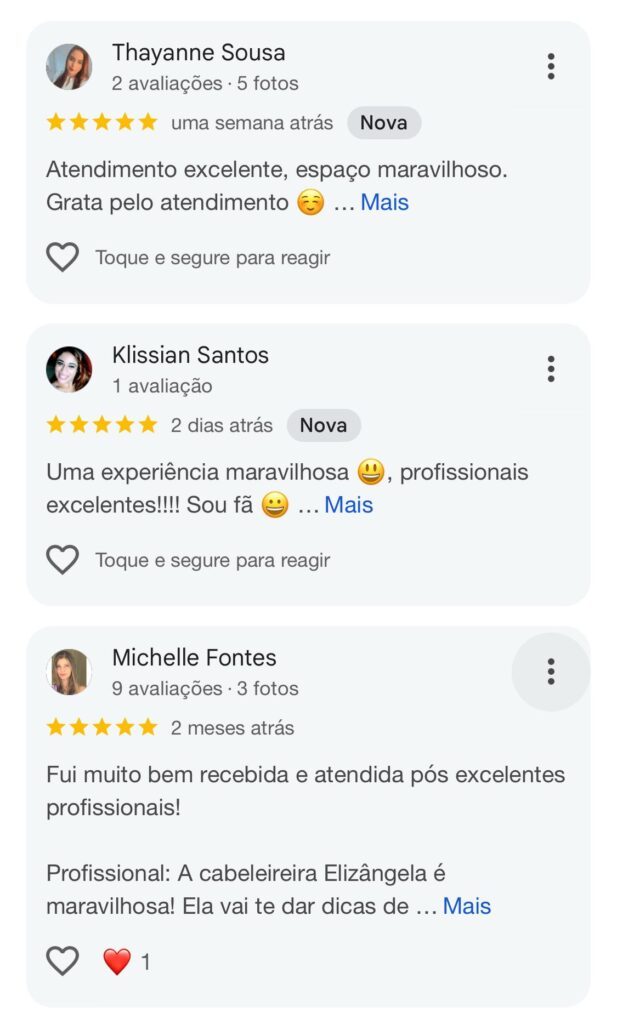Expand Klissian Santos's review with Mais

pos(348,505)
